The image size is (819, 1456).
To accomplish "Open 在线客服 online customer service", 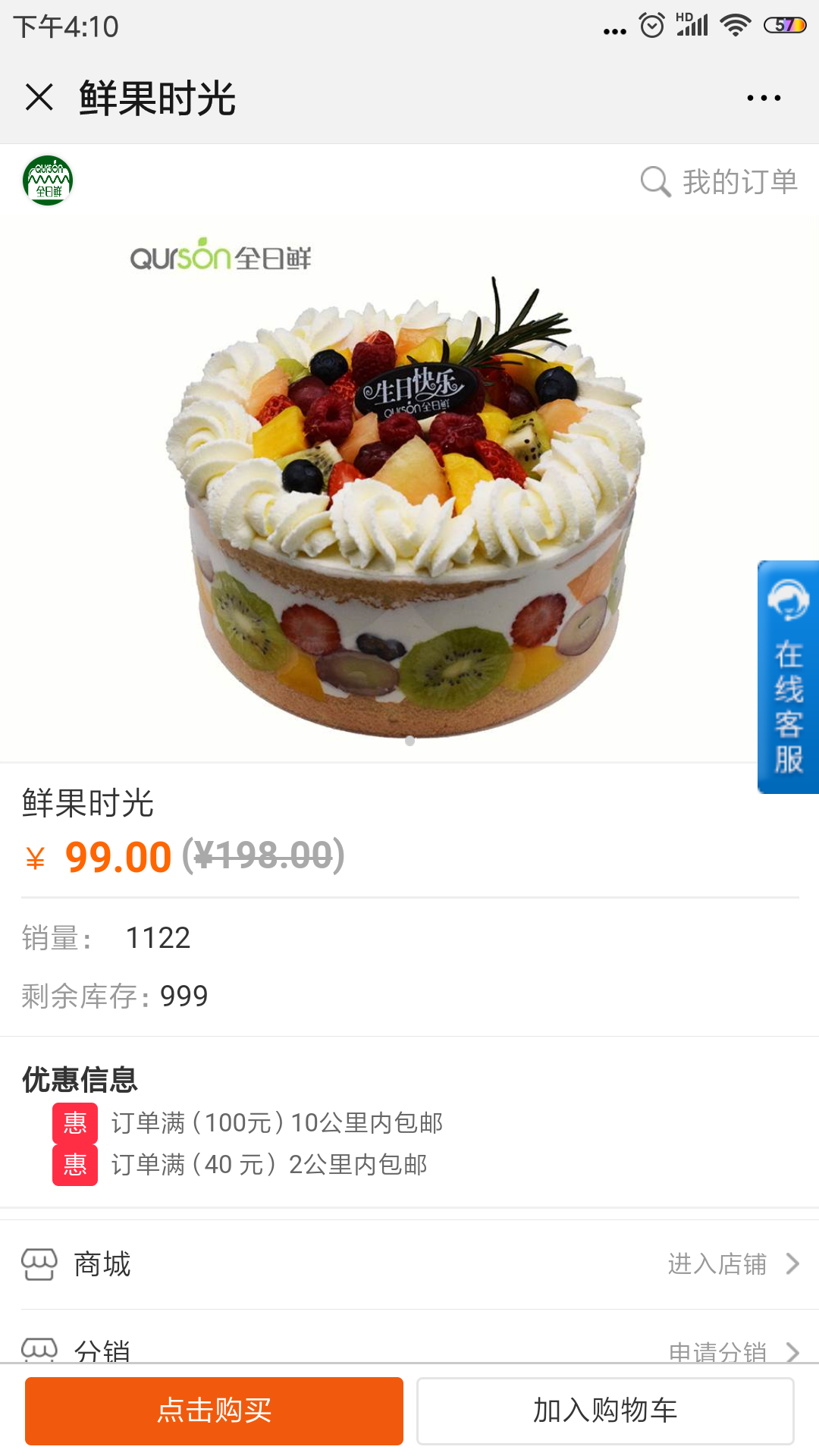I will click(788, 677).
